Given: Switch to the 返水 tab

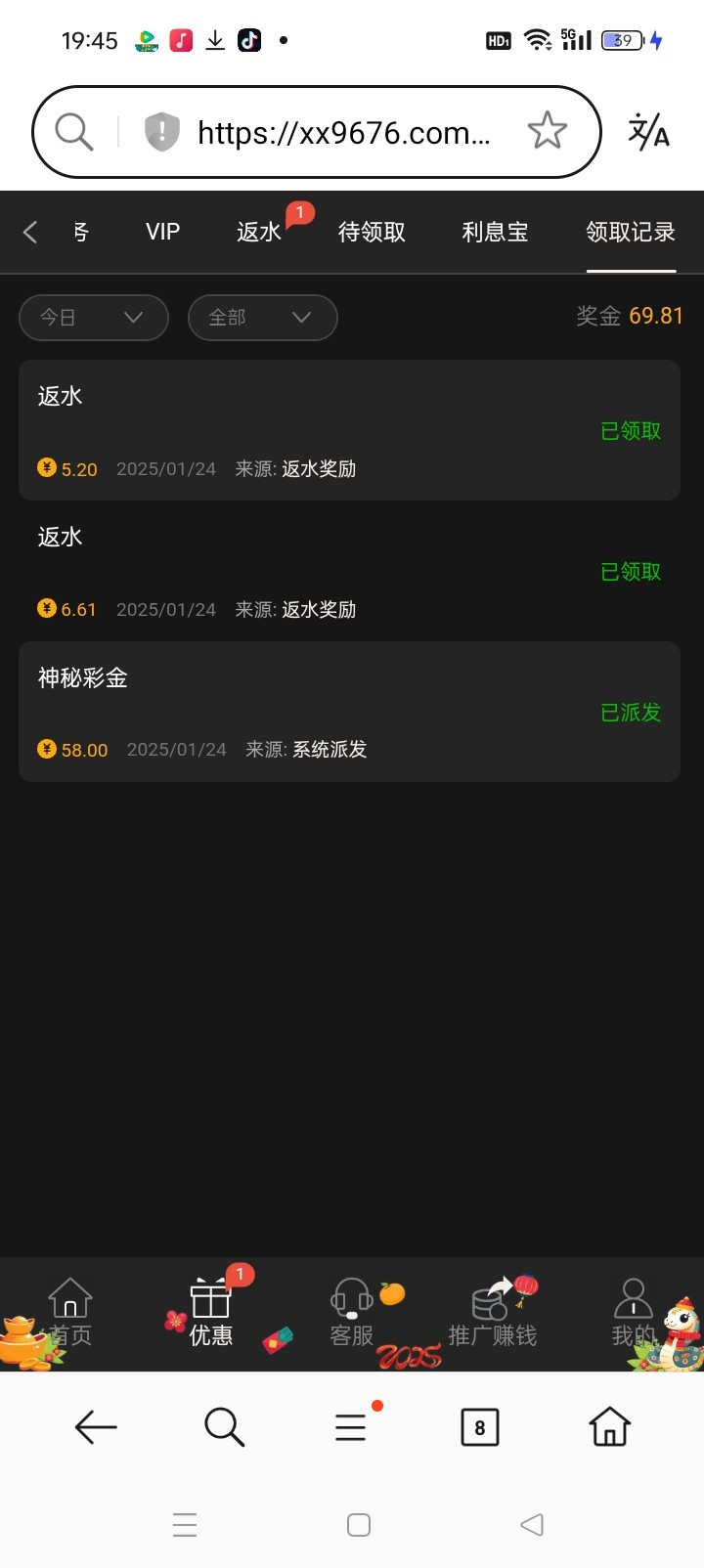Looking at the screenshot, I should (x=259, y=232).
